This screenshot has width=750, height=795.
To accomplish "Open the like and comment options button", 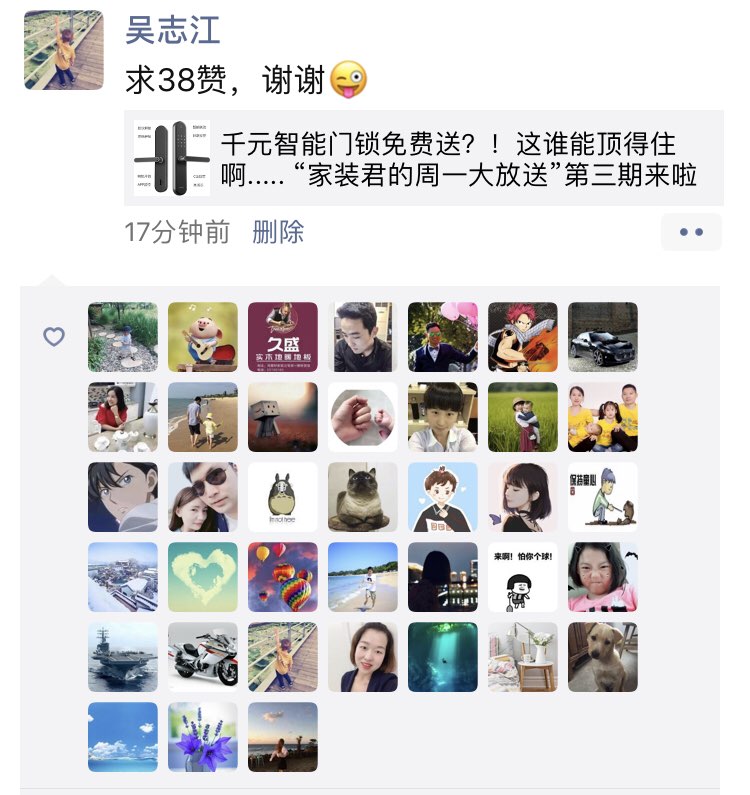I will [691, 232].
